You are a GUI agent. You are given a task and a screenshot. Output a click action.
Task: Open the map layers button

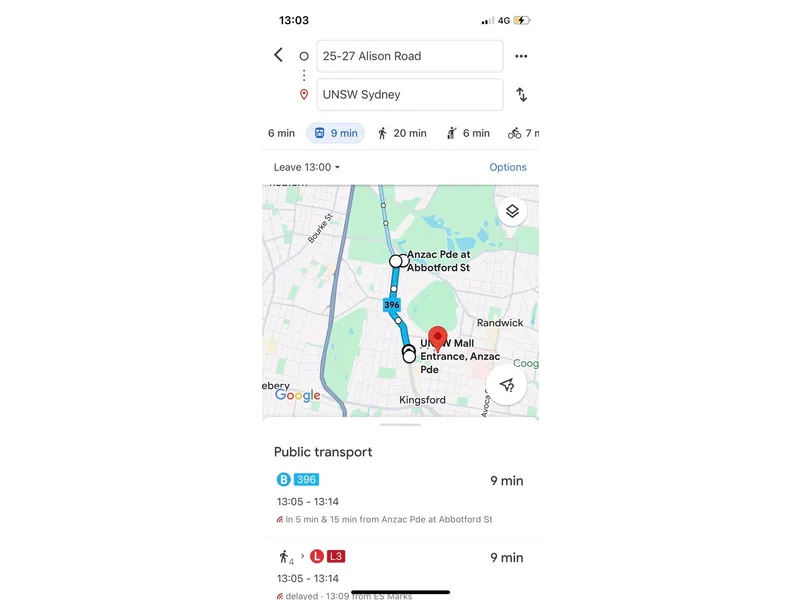point(511,211)
